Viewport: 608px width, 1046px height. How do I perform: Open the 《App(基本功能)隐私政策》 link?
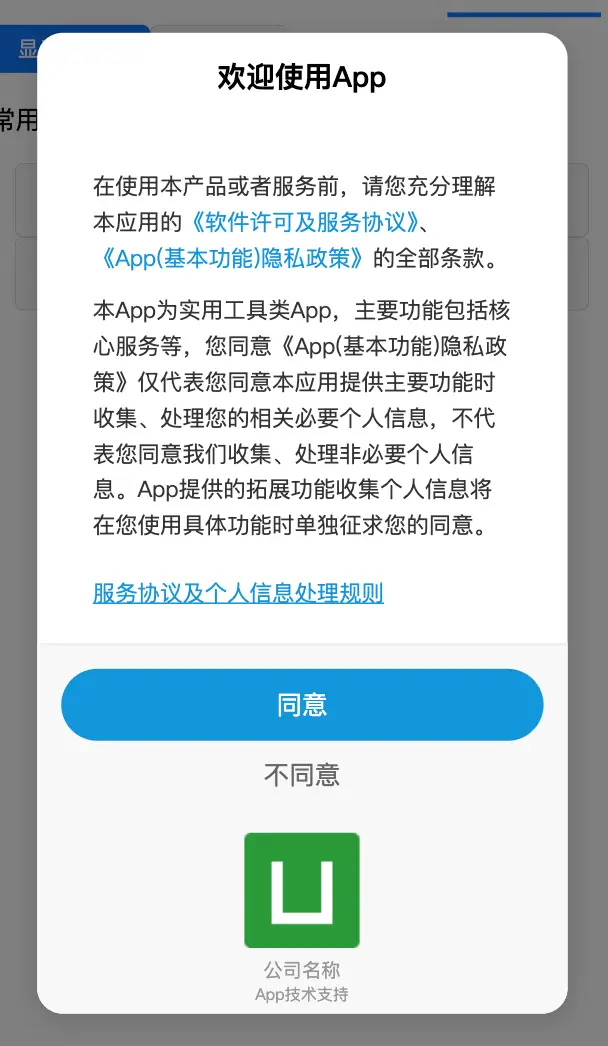(230, 258)
